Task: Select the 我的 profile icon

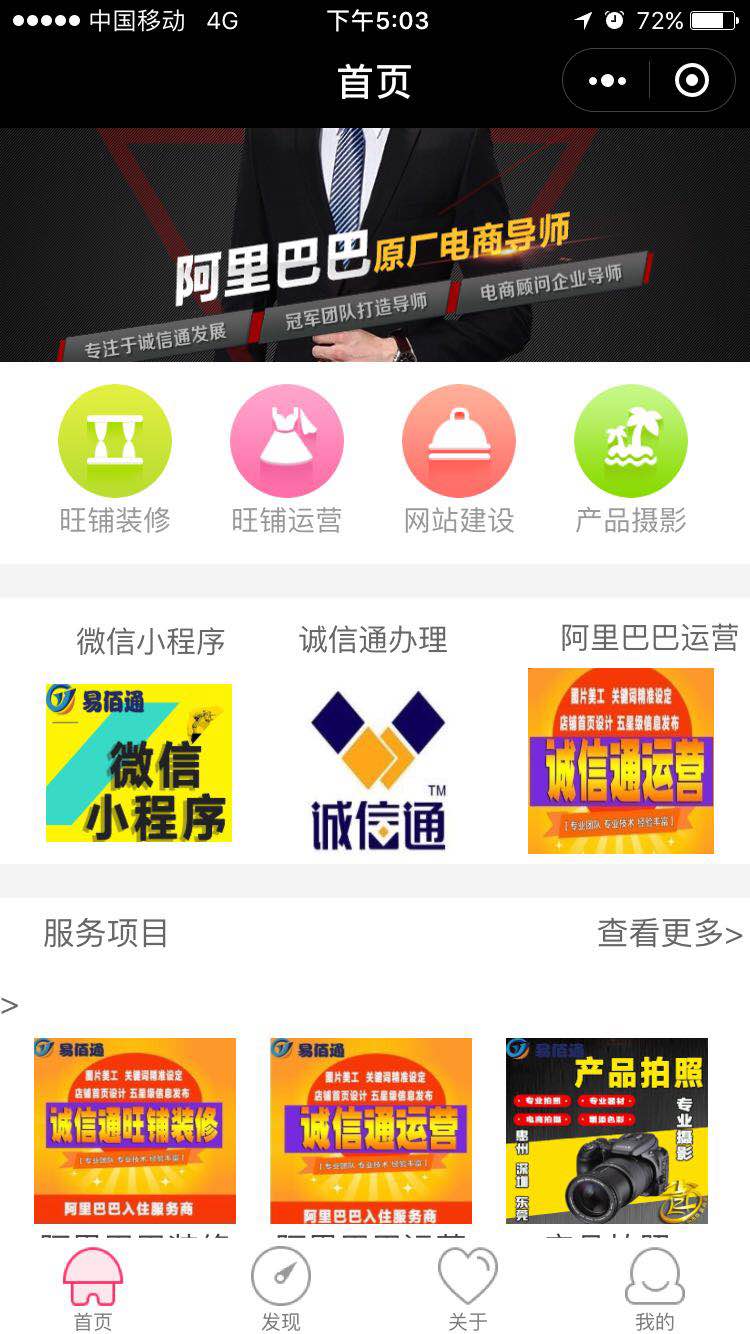Action: tap(653, 1276)
